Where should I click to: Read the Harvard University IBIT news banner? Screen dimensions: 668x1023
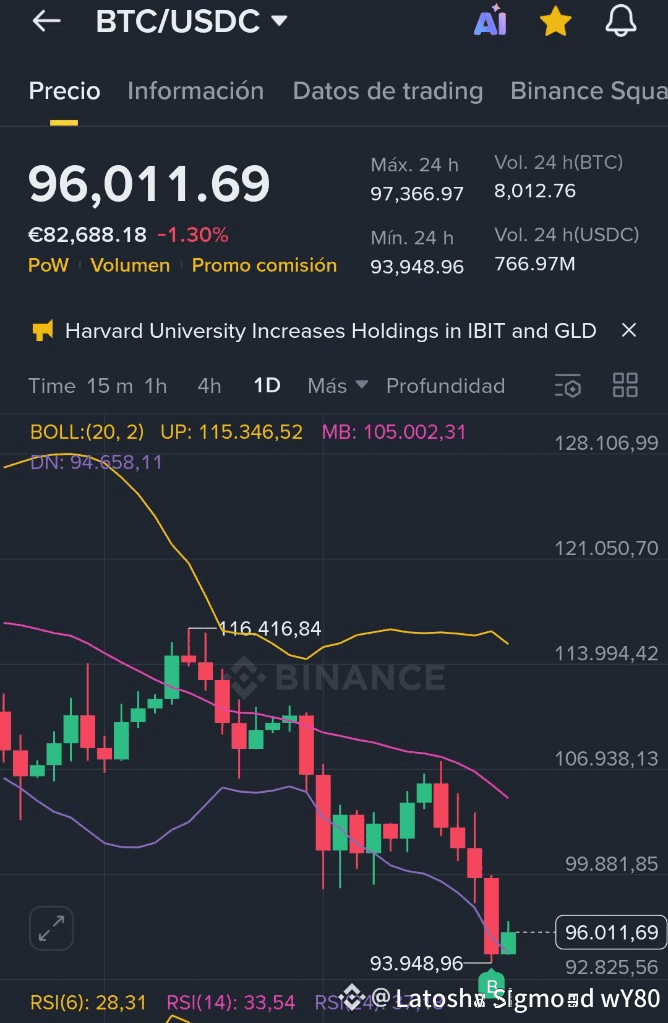[330, 331]
